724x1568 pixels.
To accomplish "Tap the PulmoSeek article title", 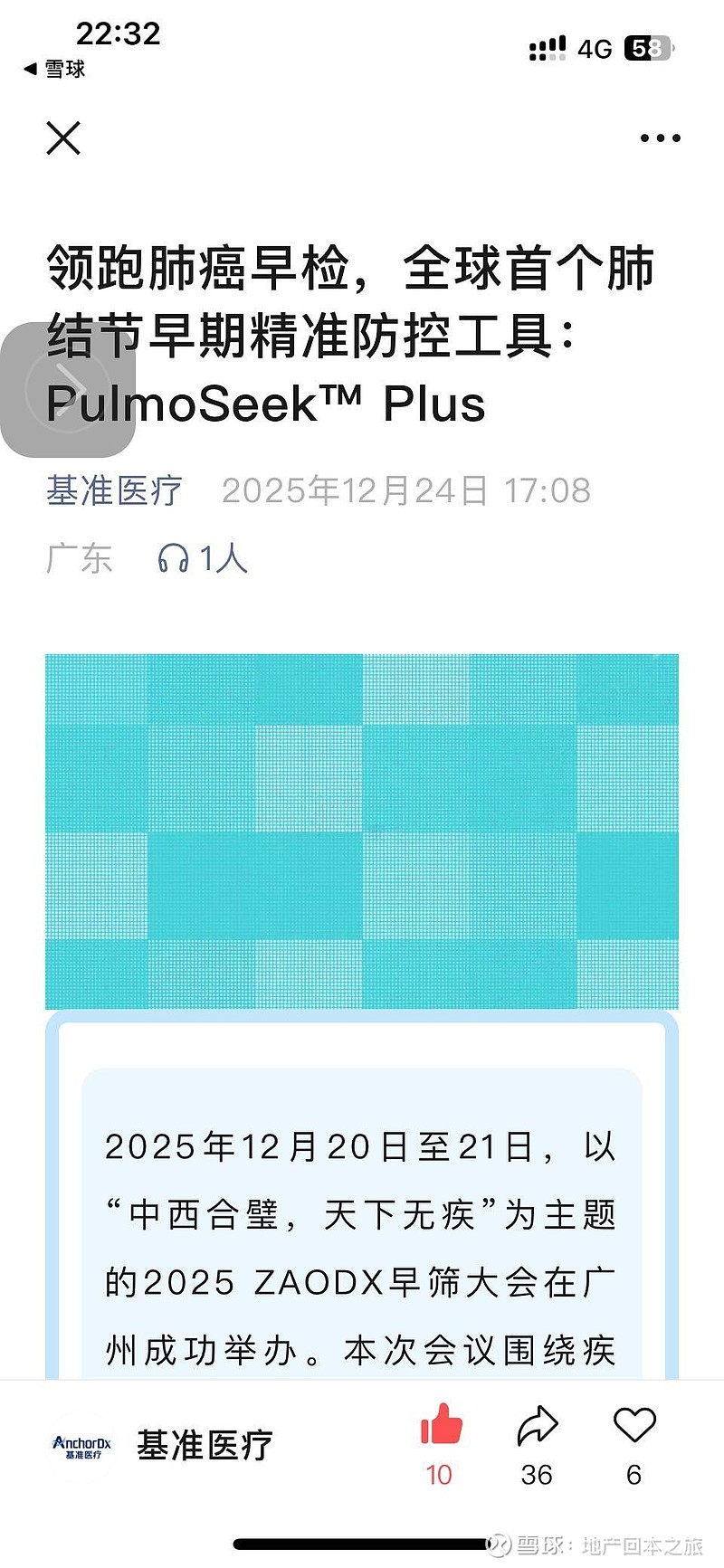I will 353,333.
